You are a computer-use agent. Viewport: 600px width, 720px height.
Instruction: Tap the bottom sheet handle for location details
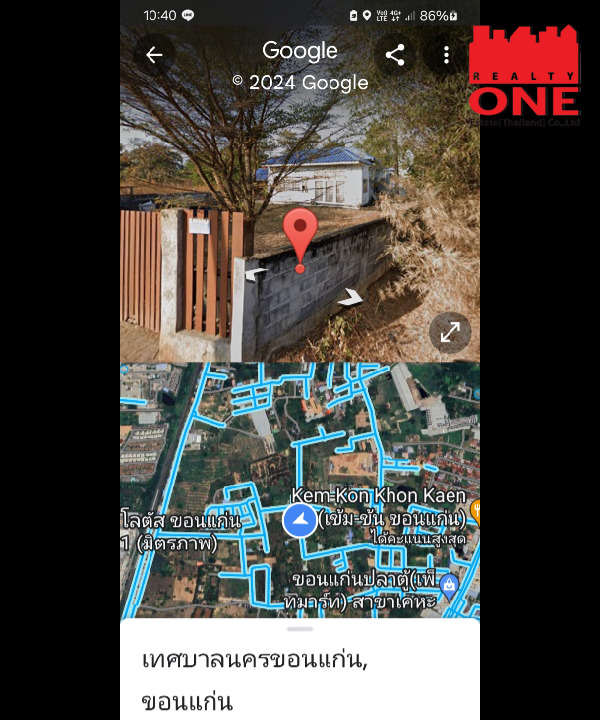[x=300, y=629]
